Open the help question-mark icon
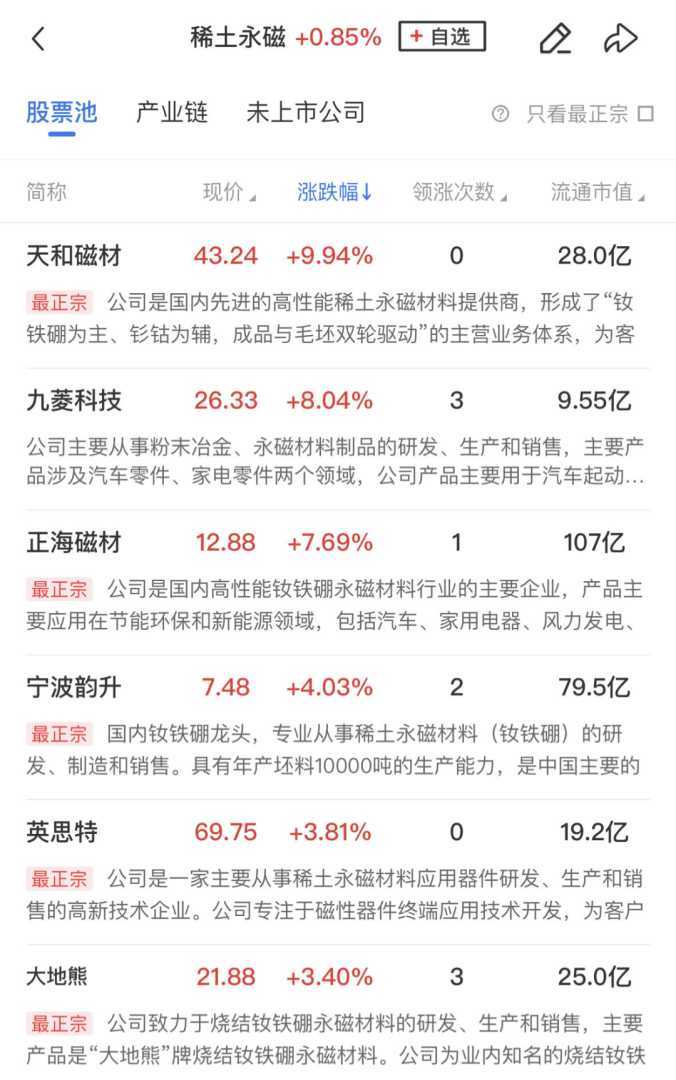676x1080 pixels. pos(501,114)
